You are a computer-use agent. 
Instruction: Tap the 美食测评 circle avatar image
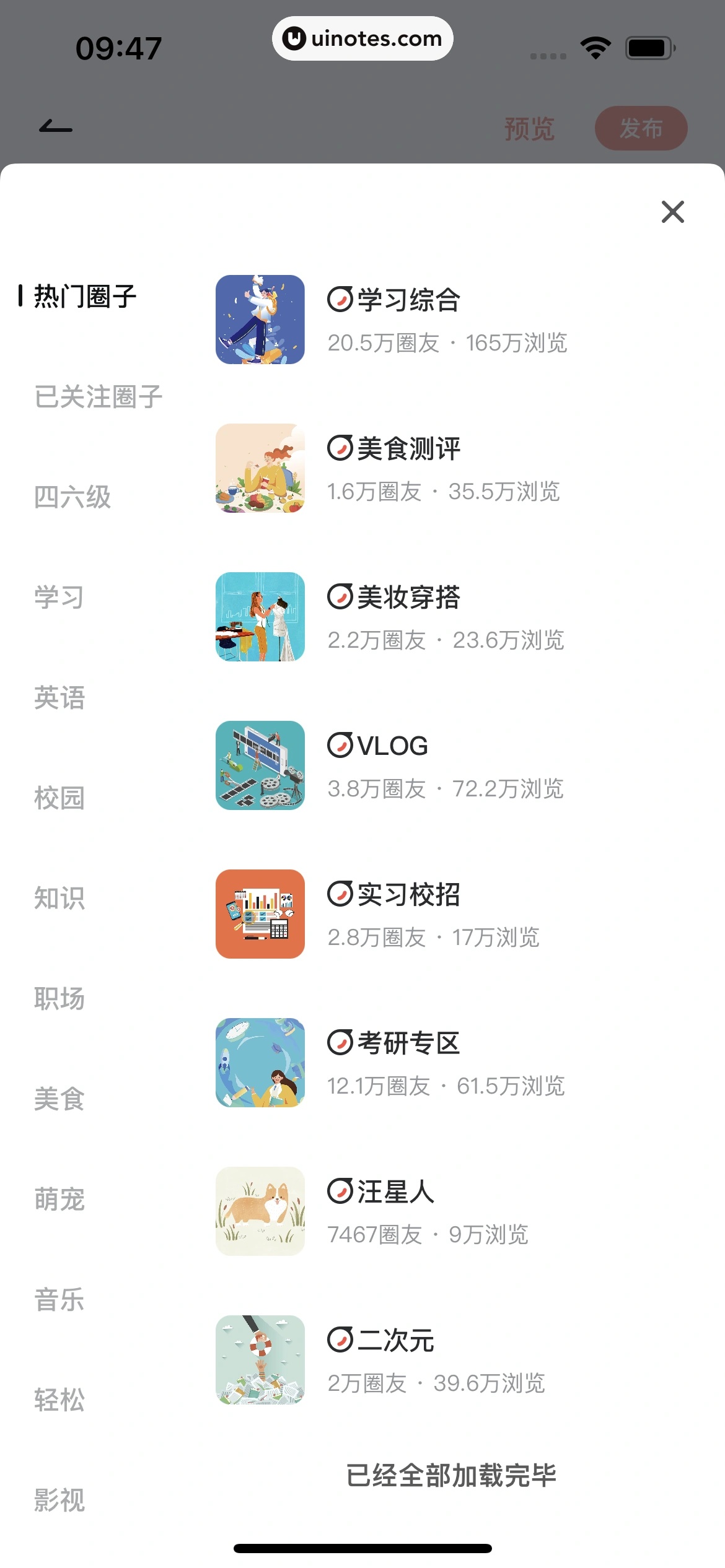(260, 468)
